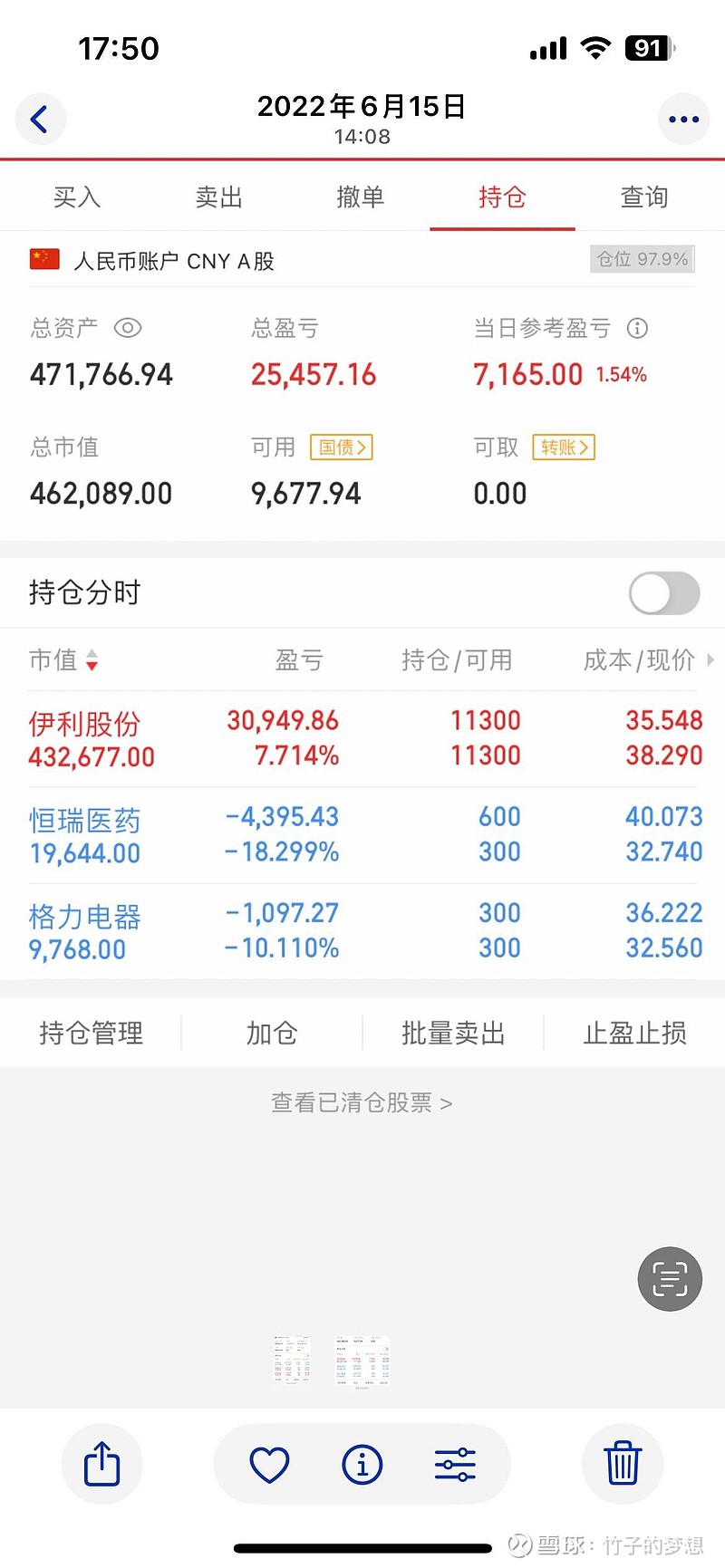Tap the share icon at the bottom
The image size is (725, 1568).
click(x=101, y=1464)
